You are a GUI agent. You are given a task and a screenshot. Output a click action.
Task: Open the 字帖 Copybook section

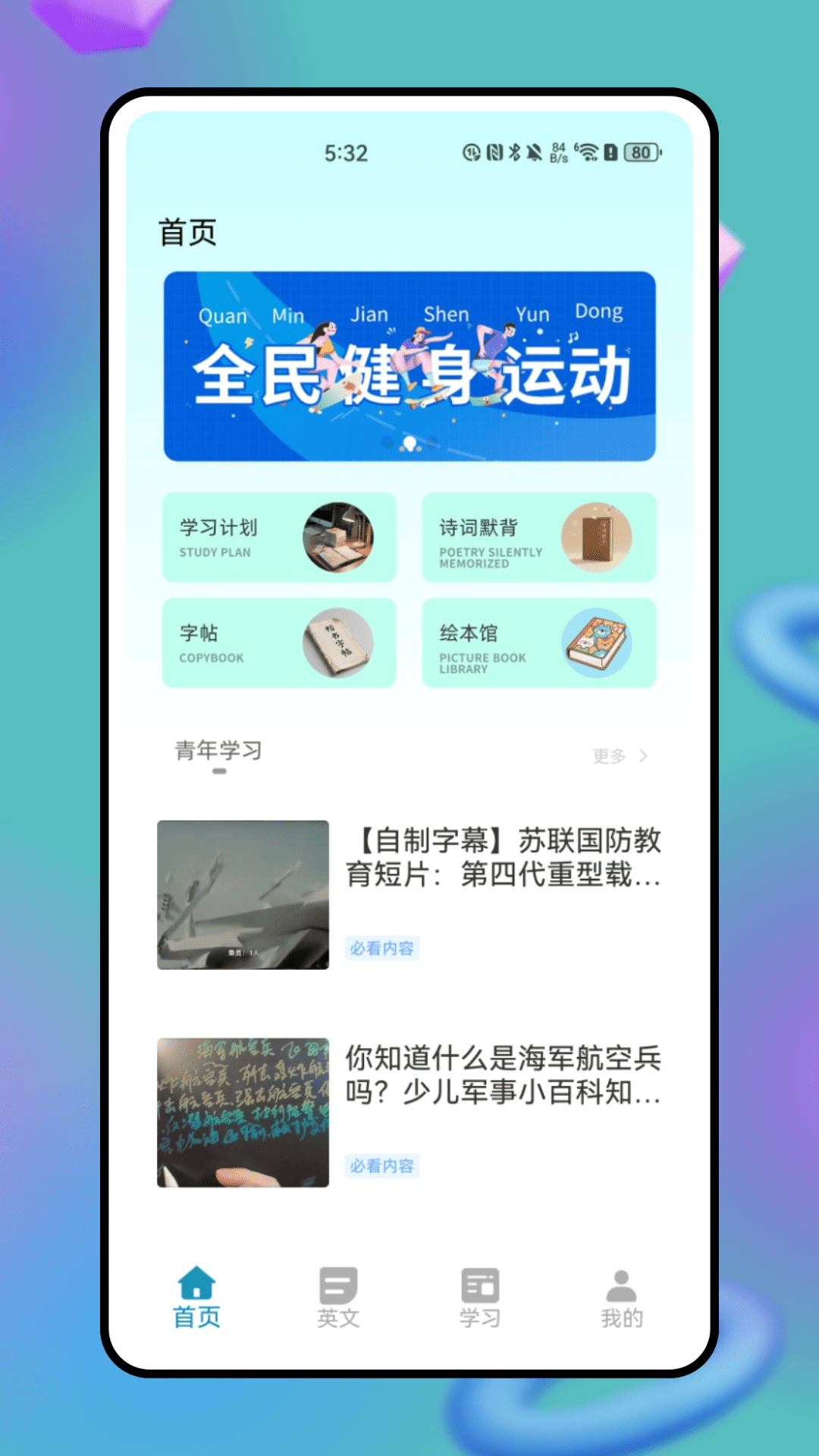279,643
